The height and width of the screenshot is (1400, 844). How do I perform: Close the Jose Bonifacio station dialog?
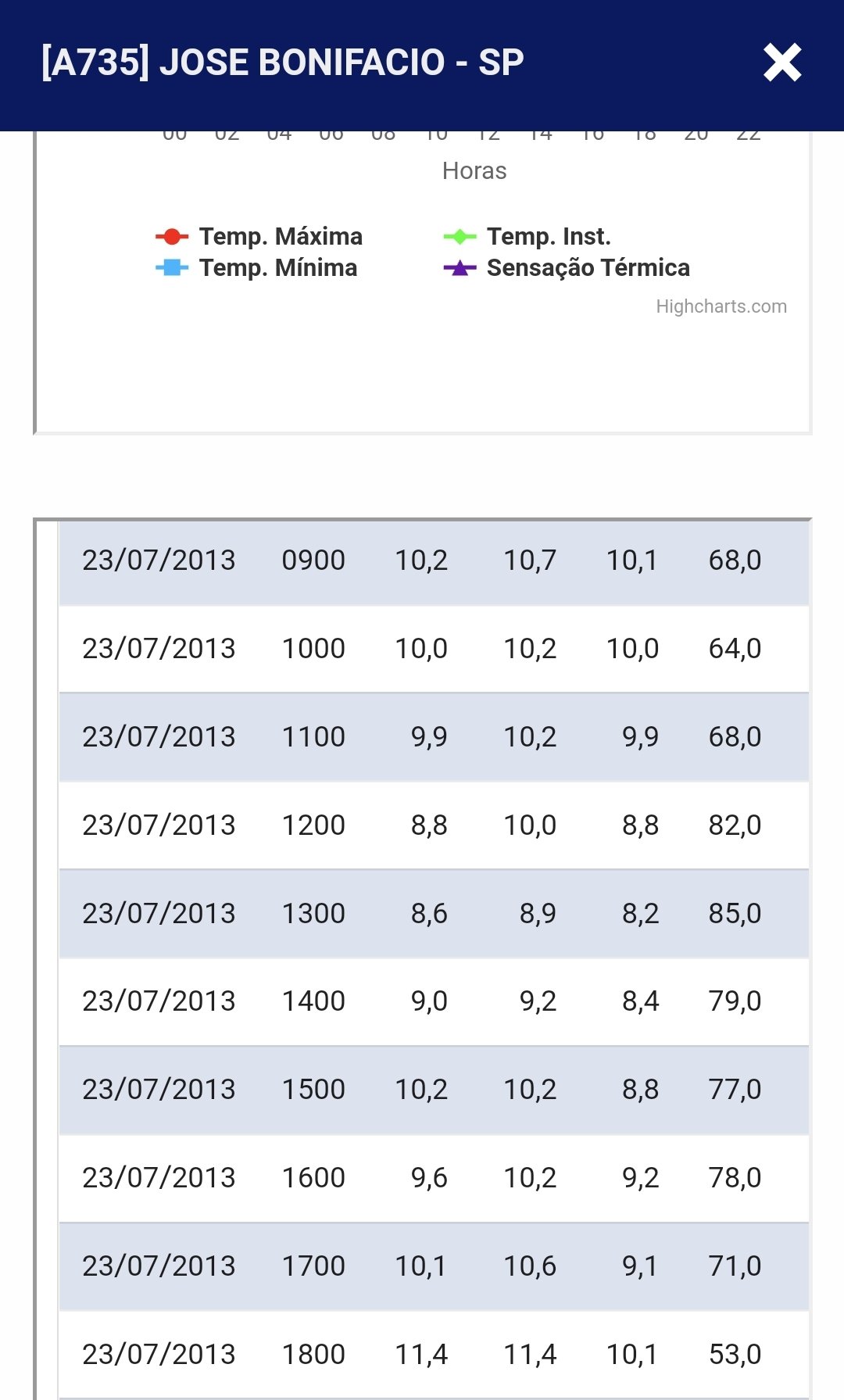[782, 63]
